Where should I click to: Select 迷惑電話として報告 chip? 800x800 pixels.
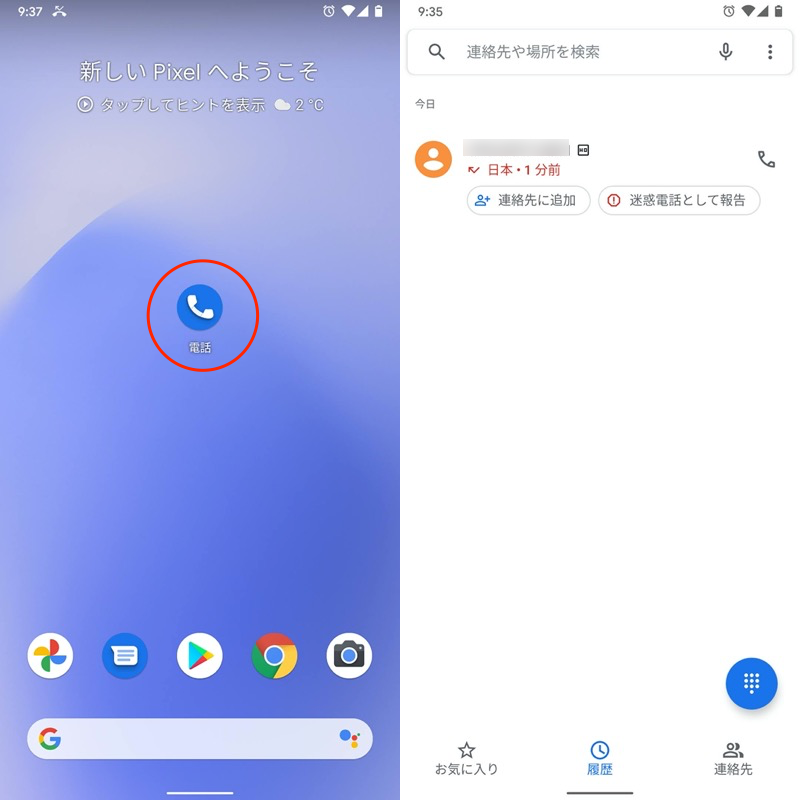coord(679,200)
